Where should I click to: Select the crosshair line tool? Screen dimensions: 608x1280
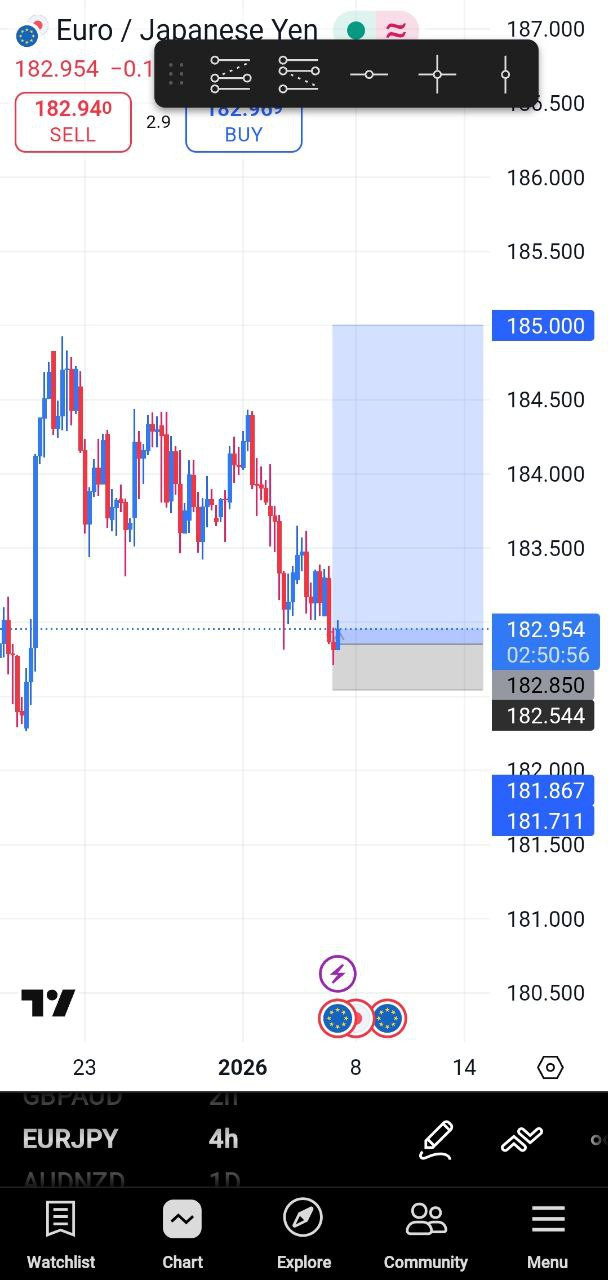click(x=437, y=74)
